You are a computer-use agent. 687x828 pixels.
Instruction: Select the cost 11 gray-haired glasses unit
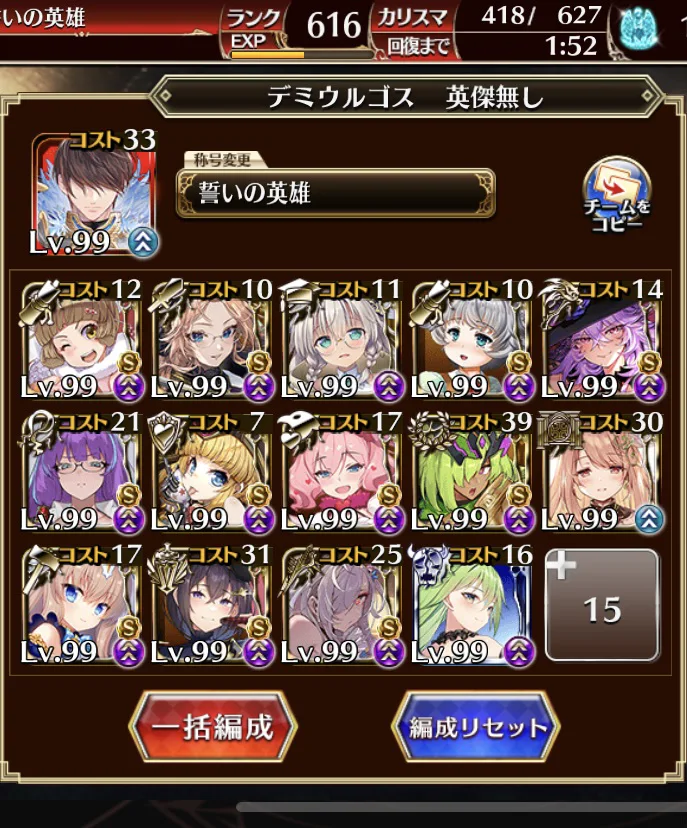pos(343,341)
